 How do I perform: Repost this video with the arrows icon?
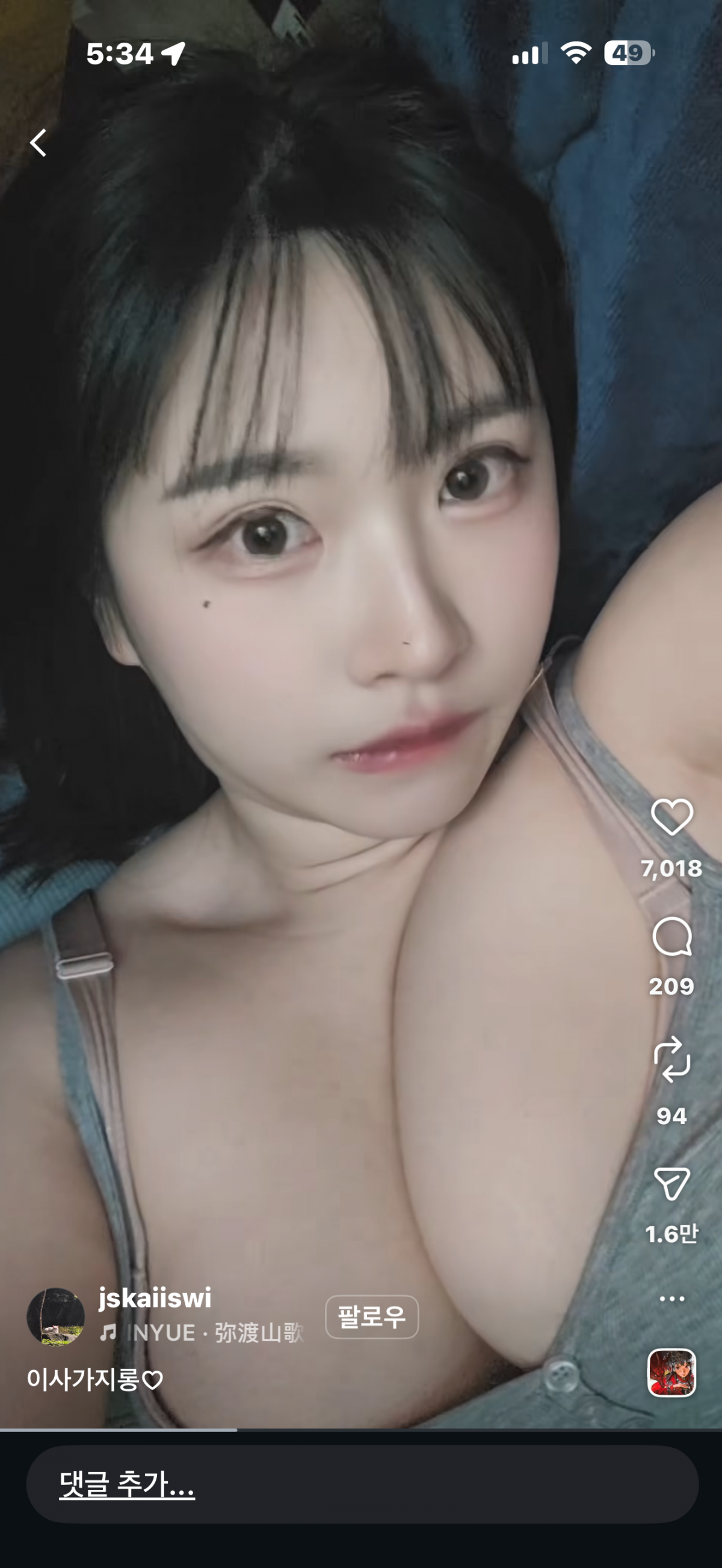pos(671,1059)
